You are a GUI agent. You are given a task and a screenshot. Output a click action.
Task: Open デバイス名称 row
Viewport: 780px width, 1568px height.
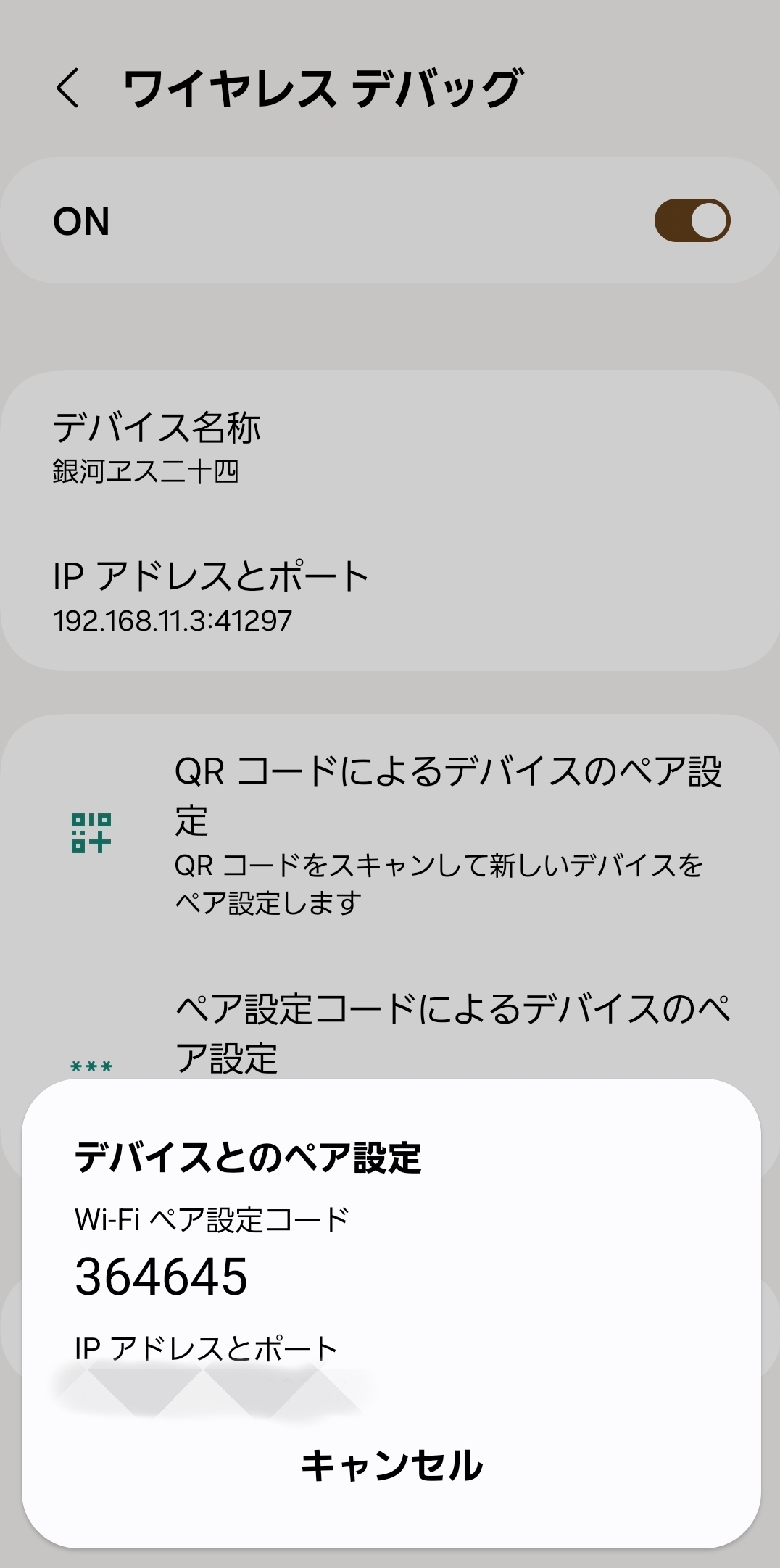point(390,447)
